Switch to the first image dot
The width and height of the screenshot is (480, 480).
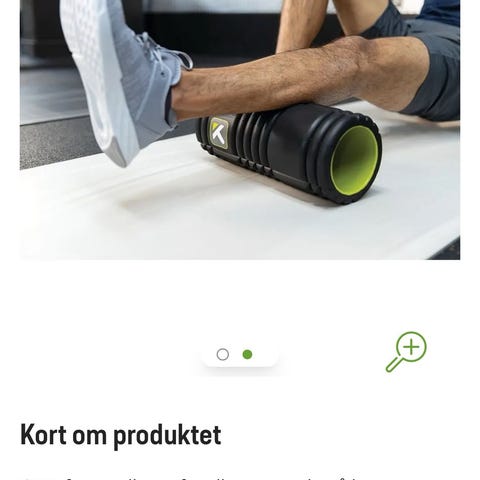(x=223, y=354)
